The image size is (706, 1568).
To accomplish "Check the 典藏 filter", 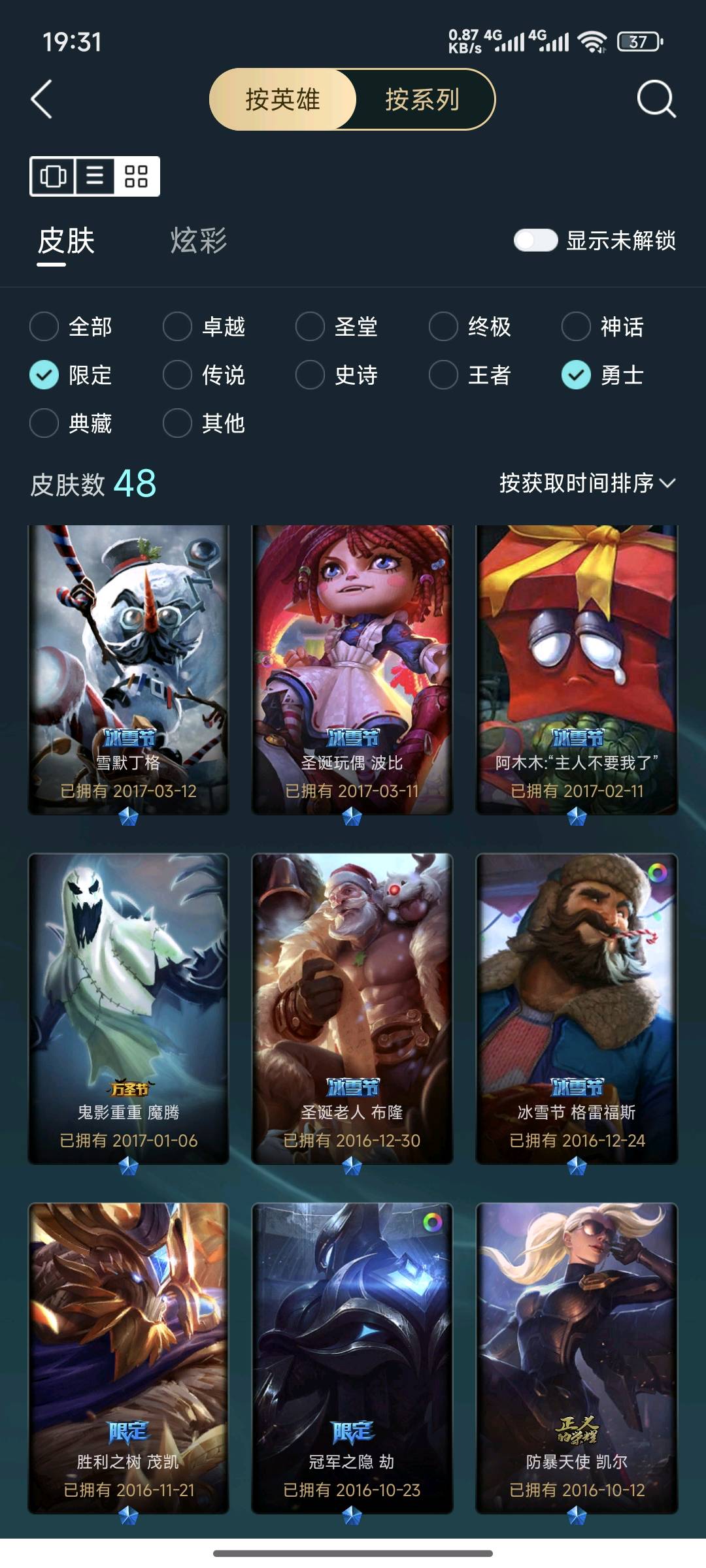I will (44, 423).
